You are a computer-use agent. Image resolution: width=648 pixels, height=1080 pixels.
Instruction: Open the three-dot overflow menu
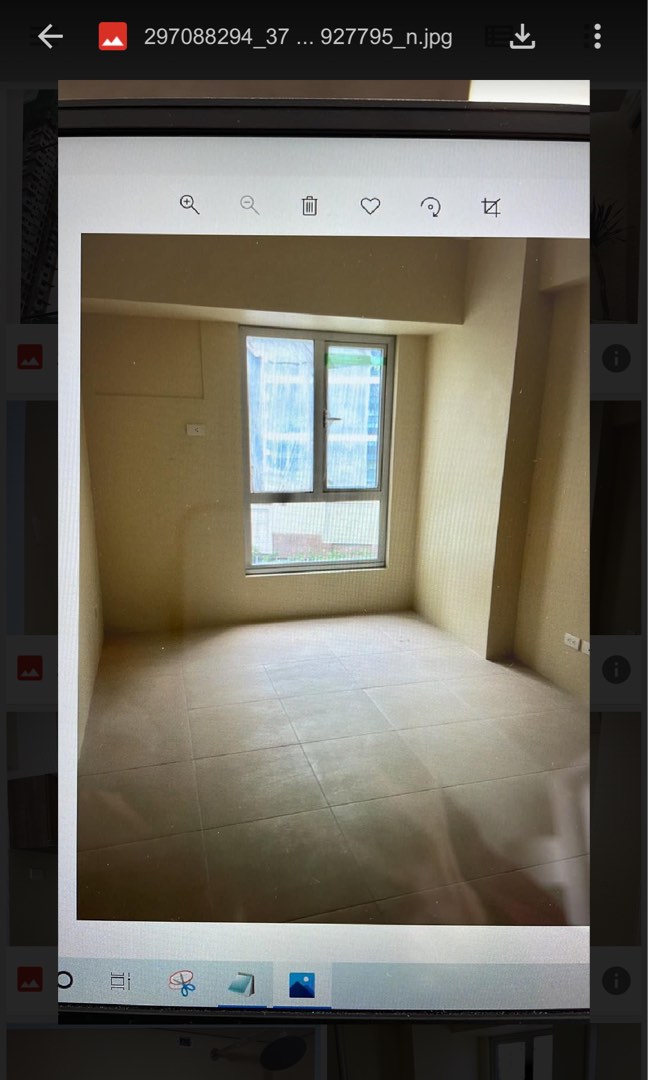coord(596,37)
